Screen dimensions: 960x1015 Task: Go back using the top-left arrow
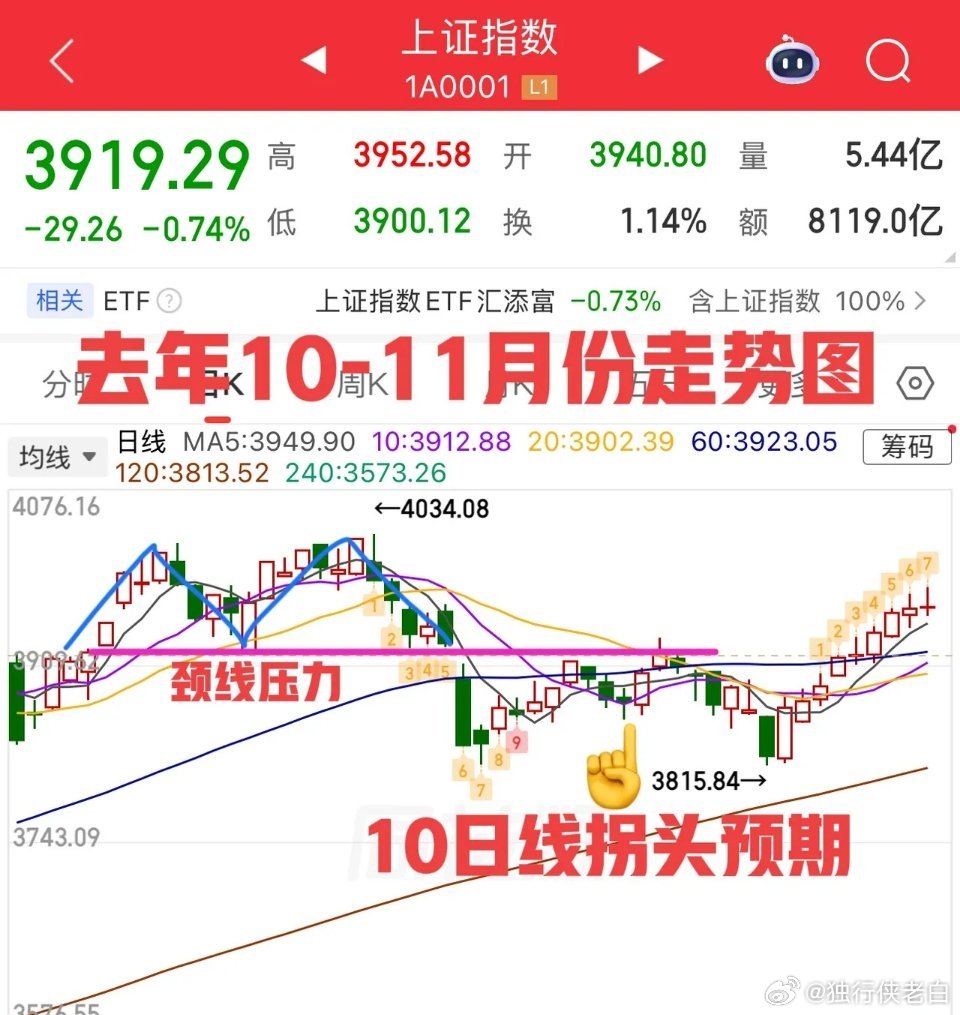coord(60,62)
